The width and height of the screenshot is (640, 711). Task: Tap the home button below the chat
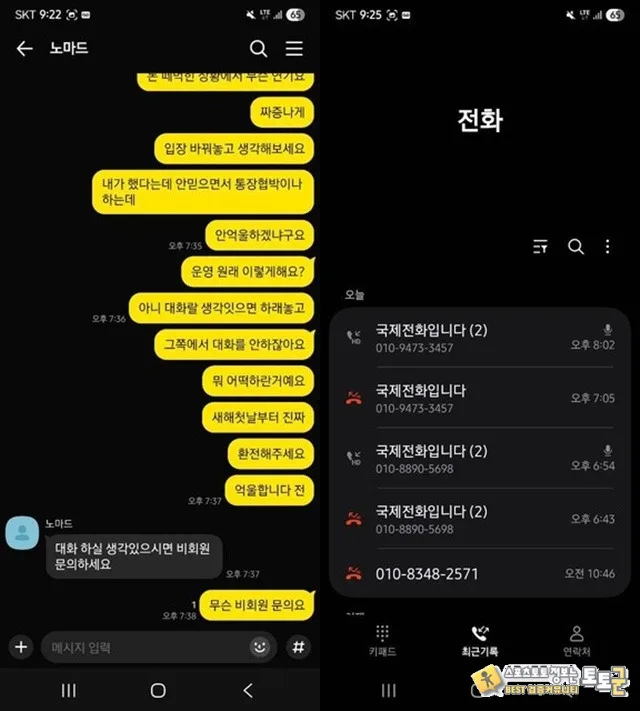click(x=158, y=690)
